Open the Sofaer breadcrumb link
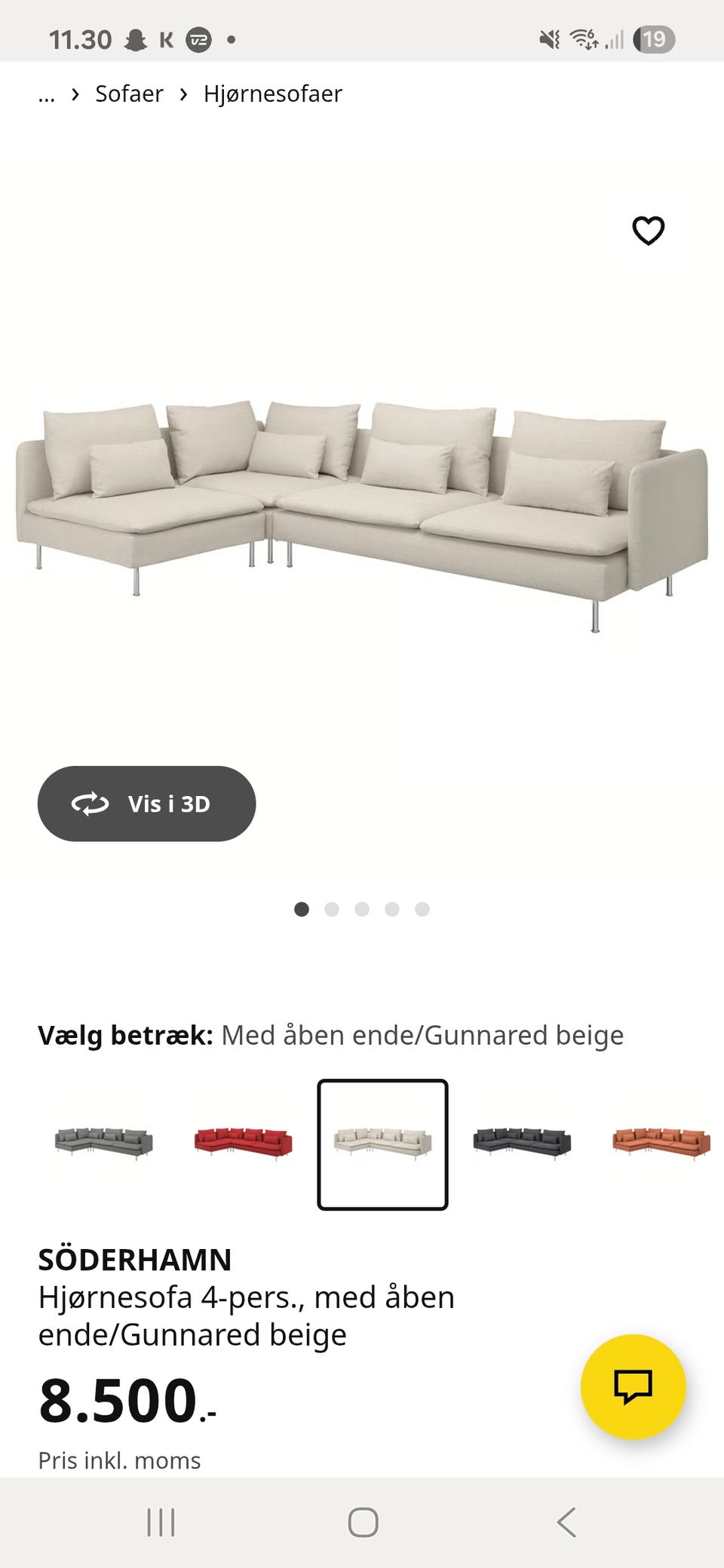724x1568 pixels. [x=128, y=93]
